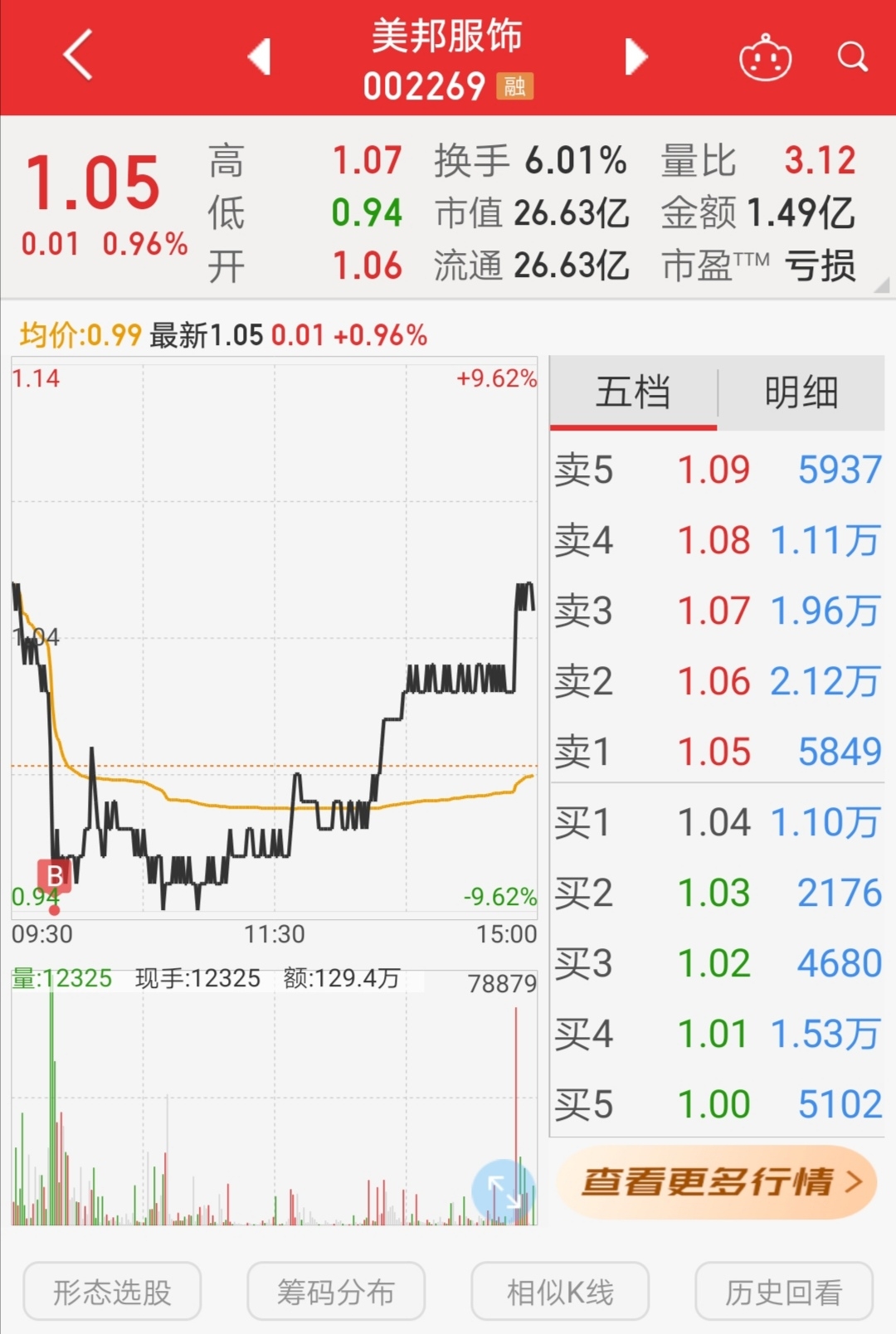Select the 五档 tab
The height and width of the screenshot is (1334, 896).
(633, 392)
